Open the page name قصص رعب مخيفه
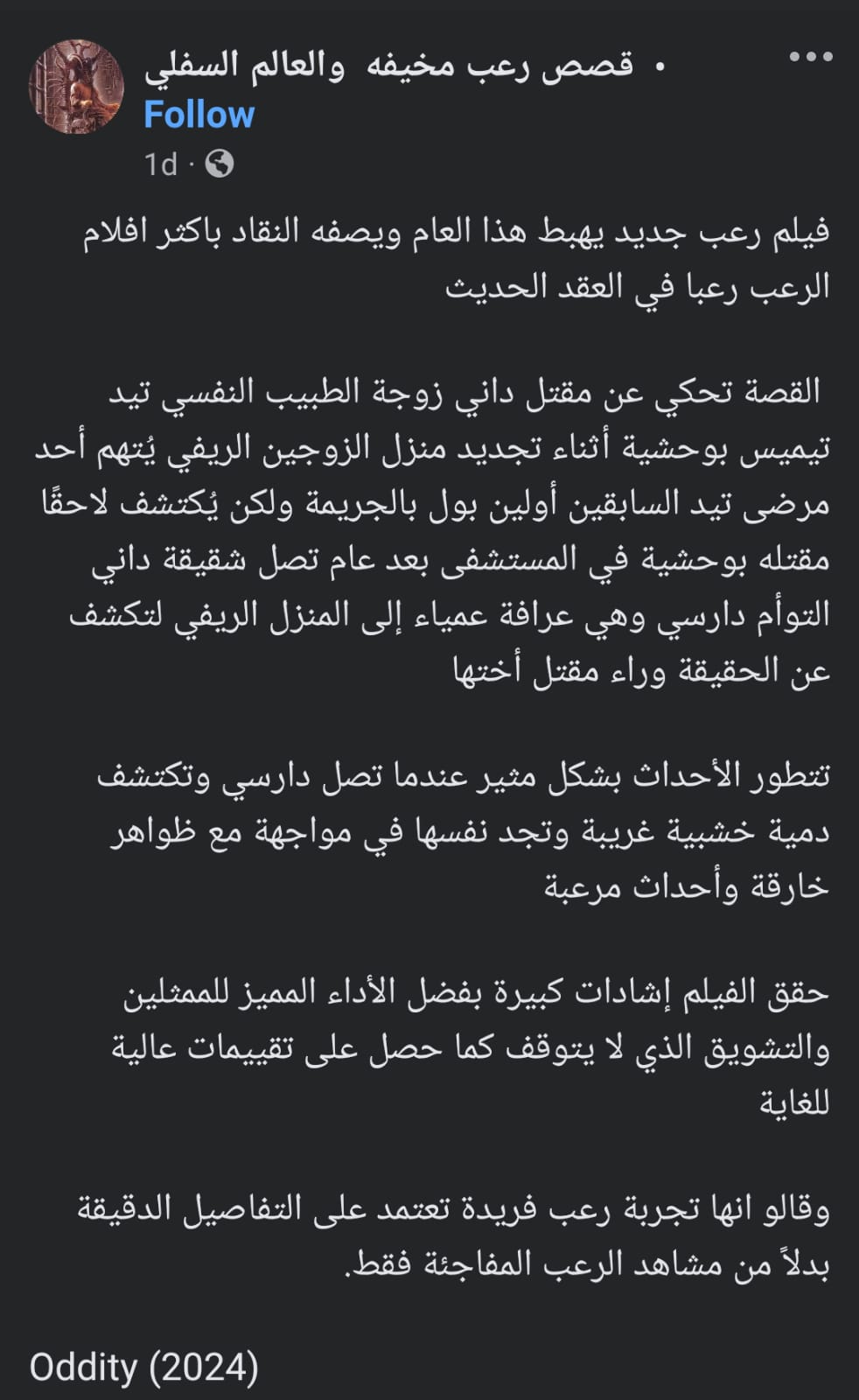The image size is (859, 1400). [x=389, y=66]
